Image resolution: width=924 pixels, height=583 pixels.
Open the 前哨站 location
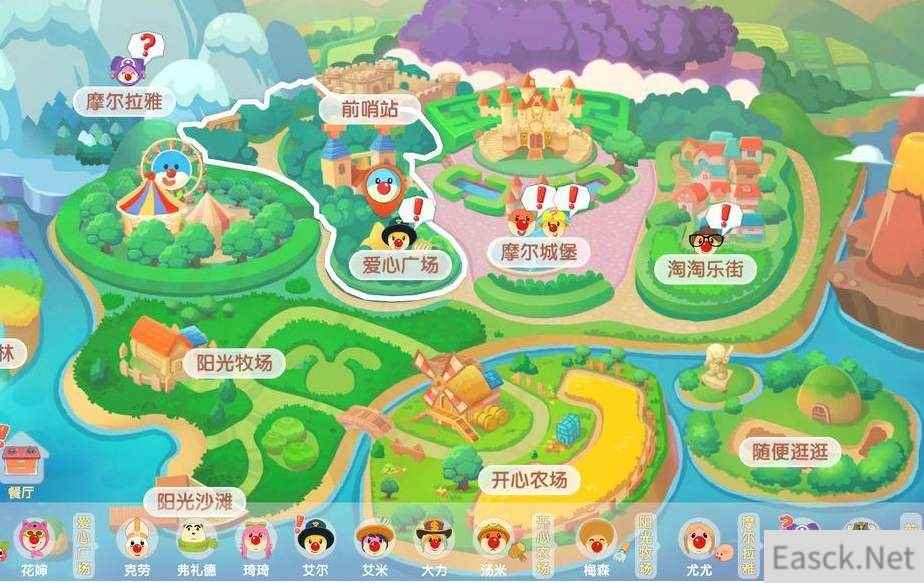pos(366,110)
